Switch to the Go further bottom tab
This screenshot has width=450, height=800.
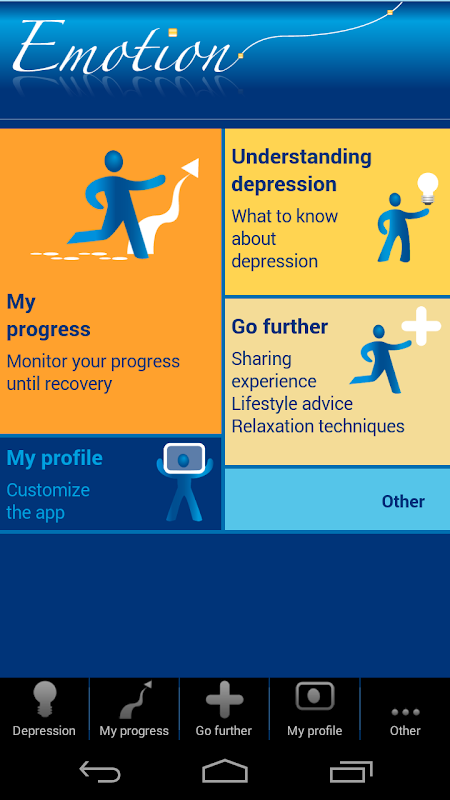click(224, 709)
